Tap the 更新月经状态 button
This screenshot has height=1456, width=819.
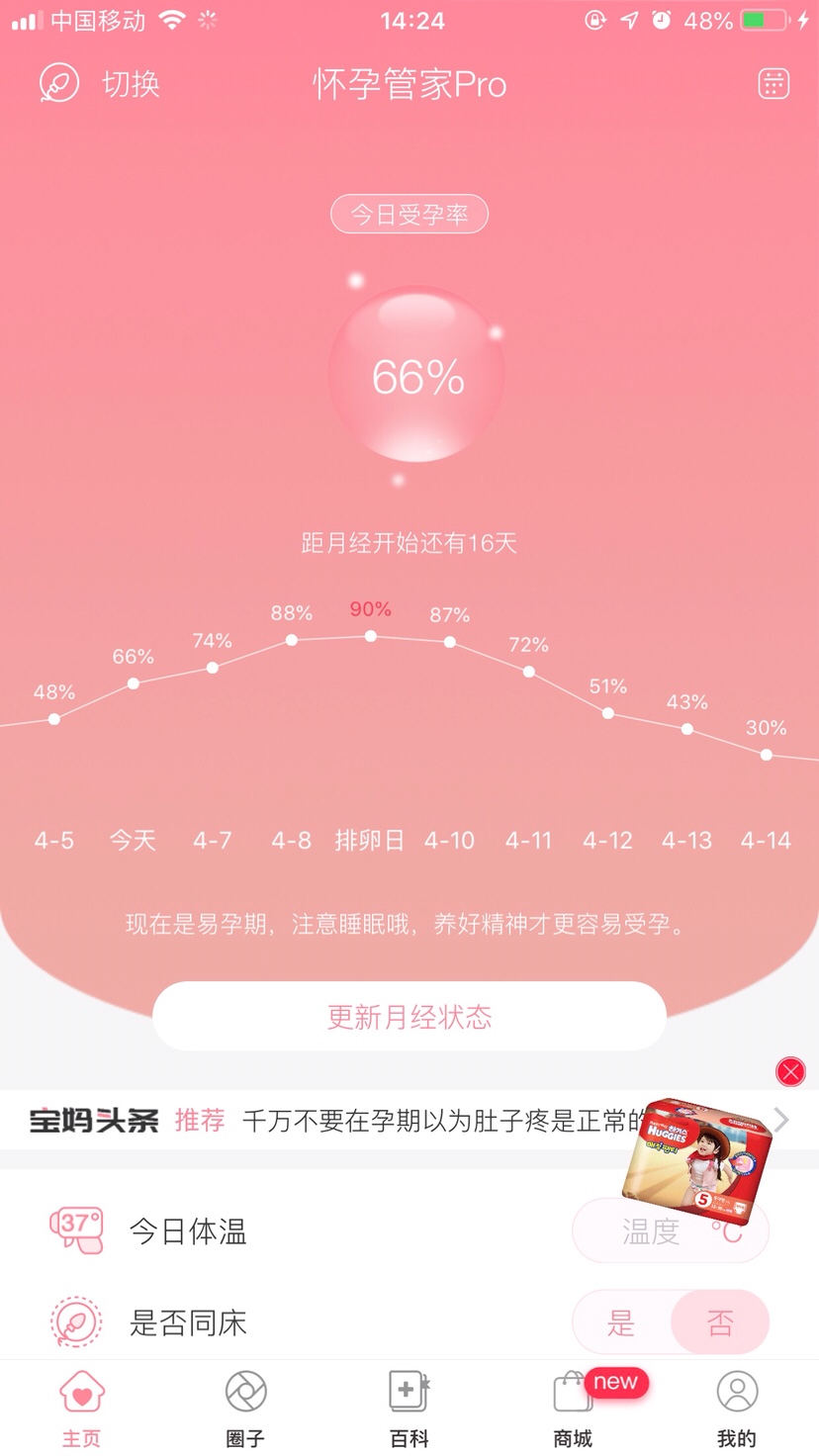[x=409, y=1017]
